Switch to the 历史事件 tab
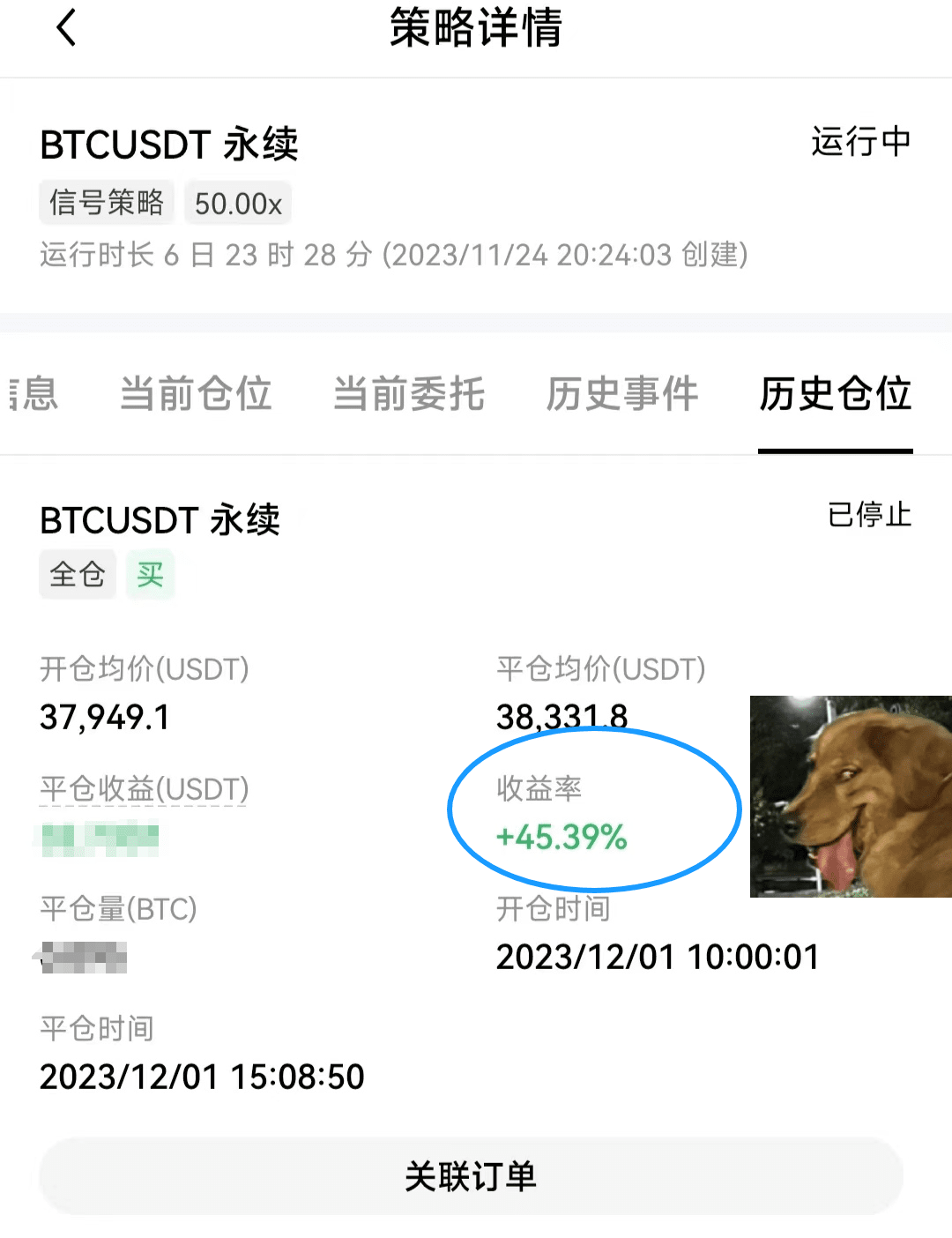The width and height of the screenshot is (952, 1238). click(621, 395)
